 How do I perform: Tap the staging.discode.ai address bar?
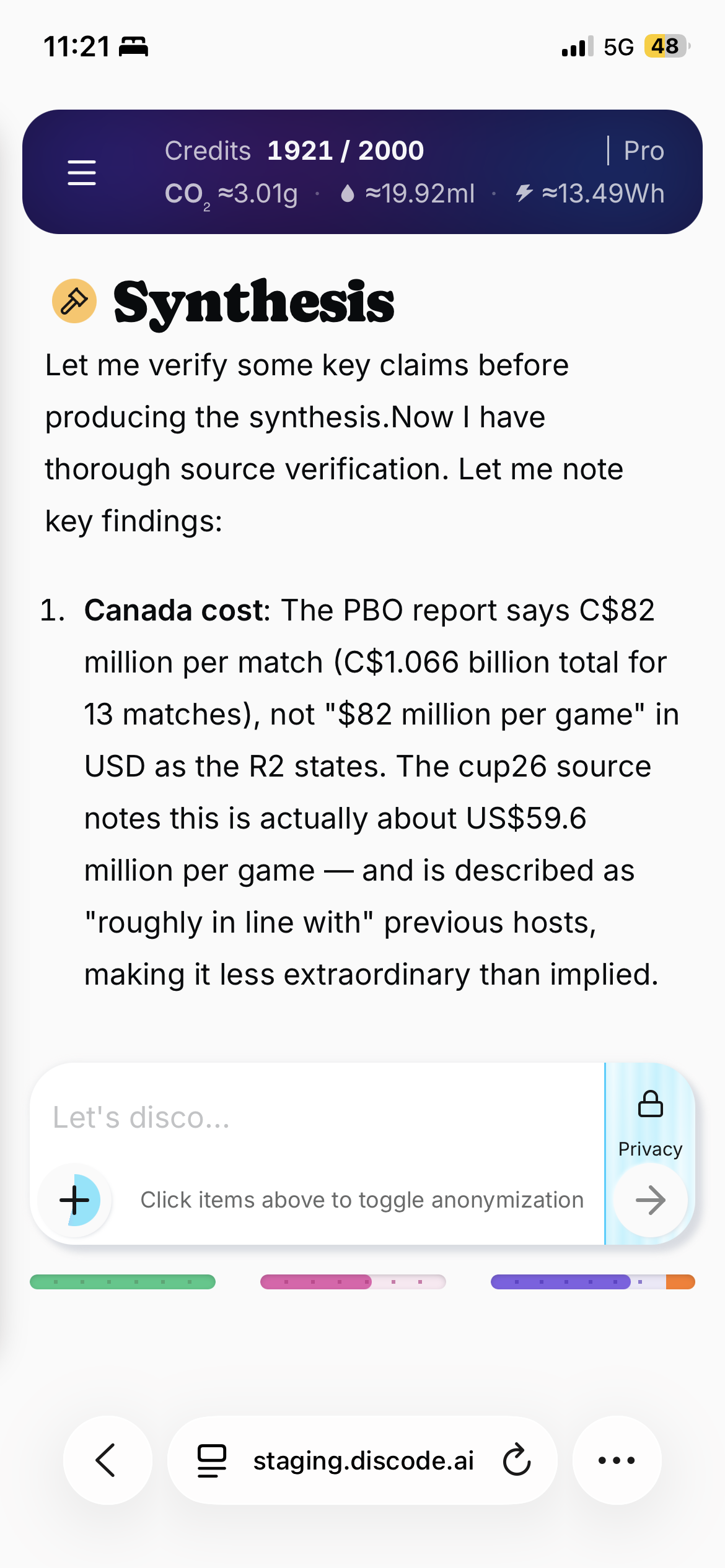point(362,1460)
